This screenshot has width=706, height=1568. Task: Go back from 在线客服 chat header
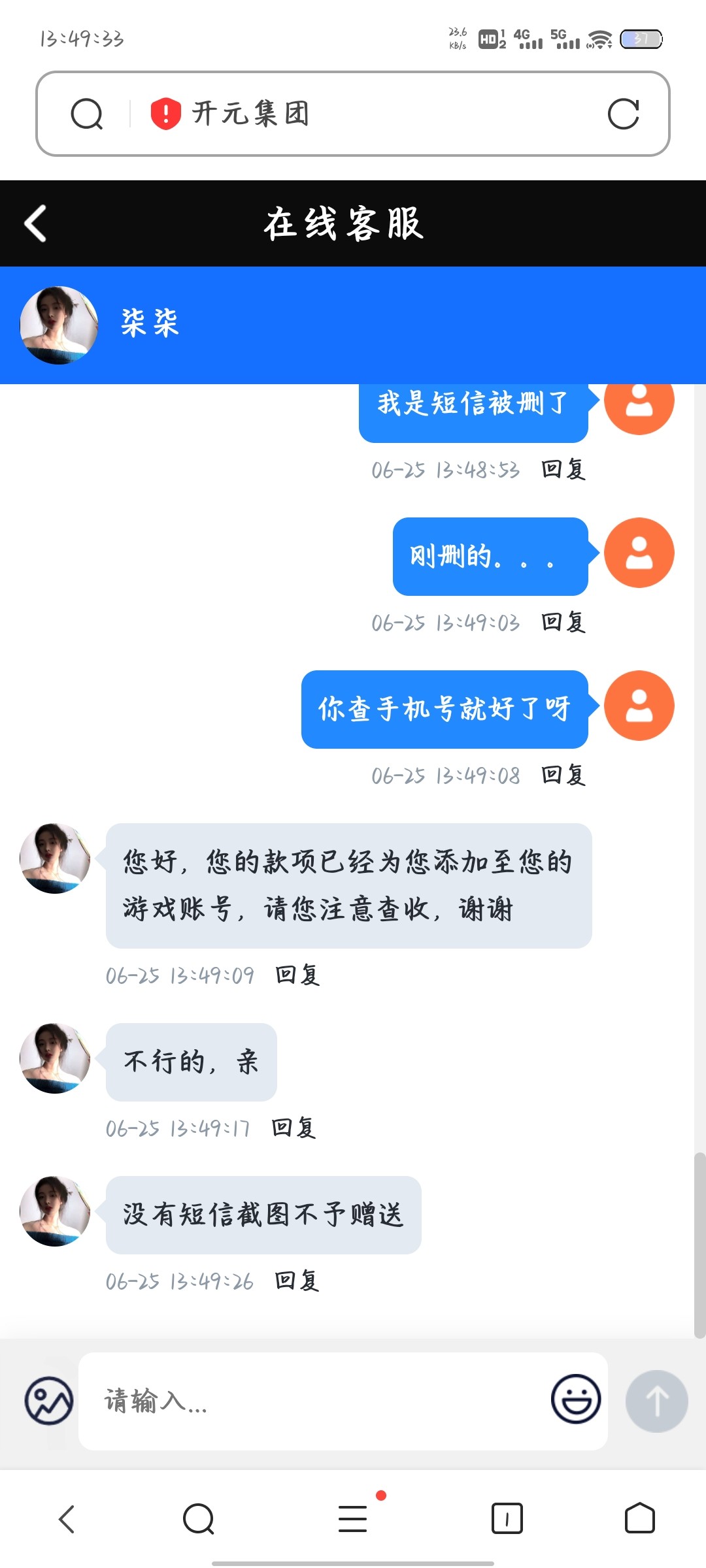pos(36,223)
